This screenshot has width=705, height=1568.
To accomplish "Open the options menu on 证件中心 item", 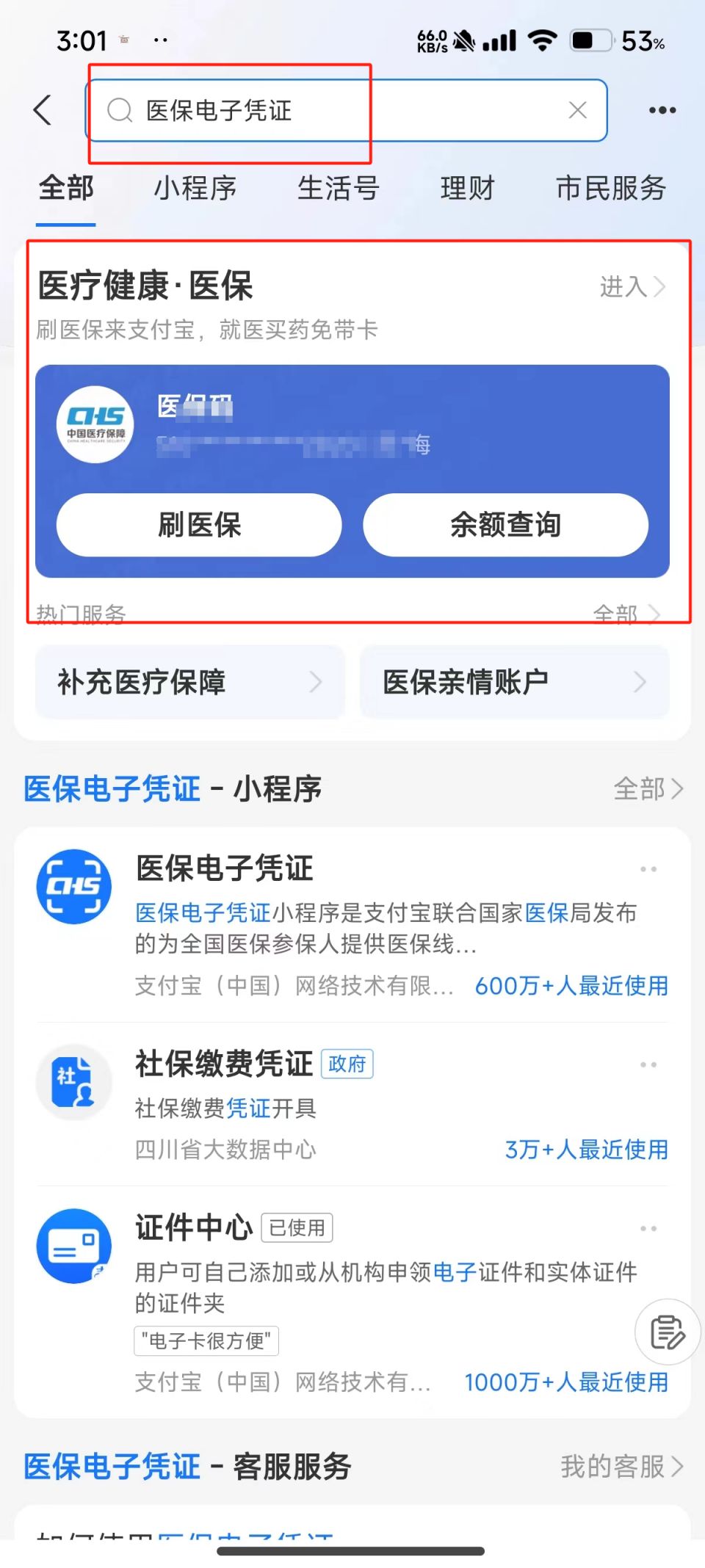I will click(649, 1227).
